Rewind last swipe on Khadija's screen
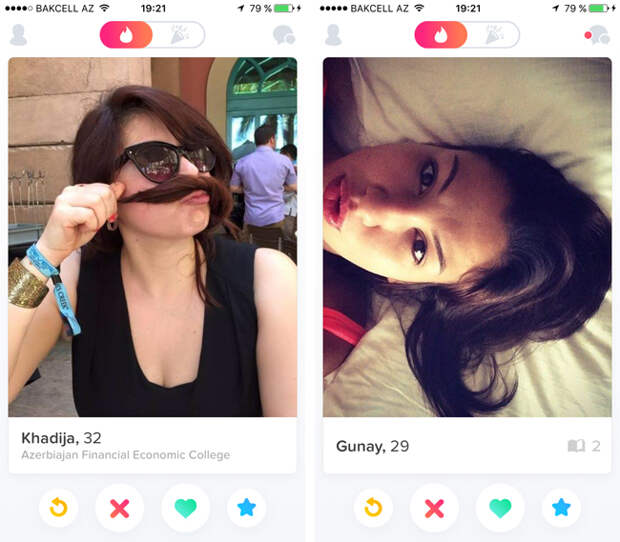 click(58, 508)
